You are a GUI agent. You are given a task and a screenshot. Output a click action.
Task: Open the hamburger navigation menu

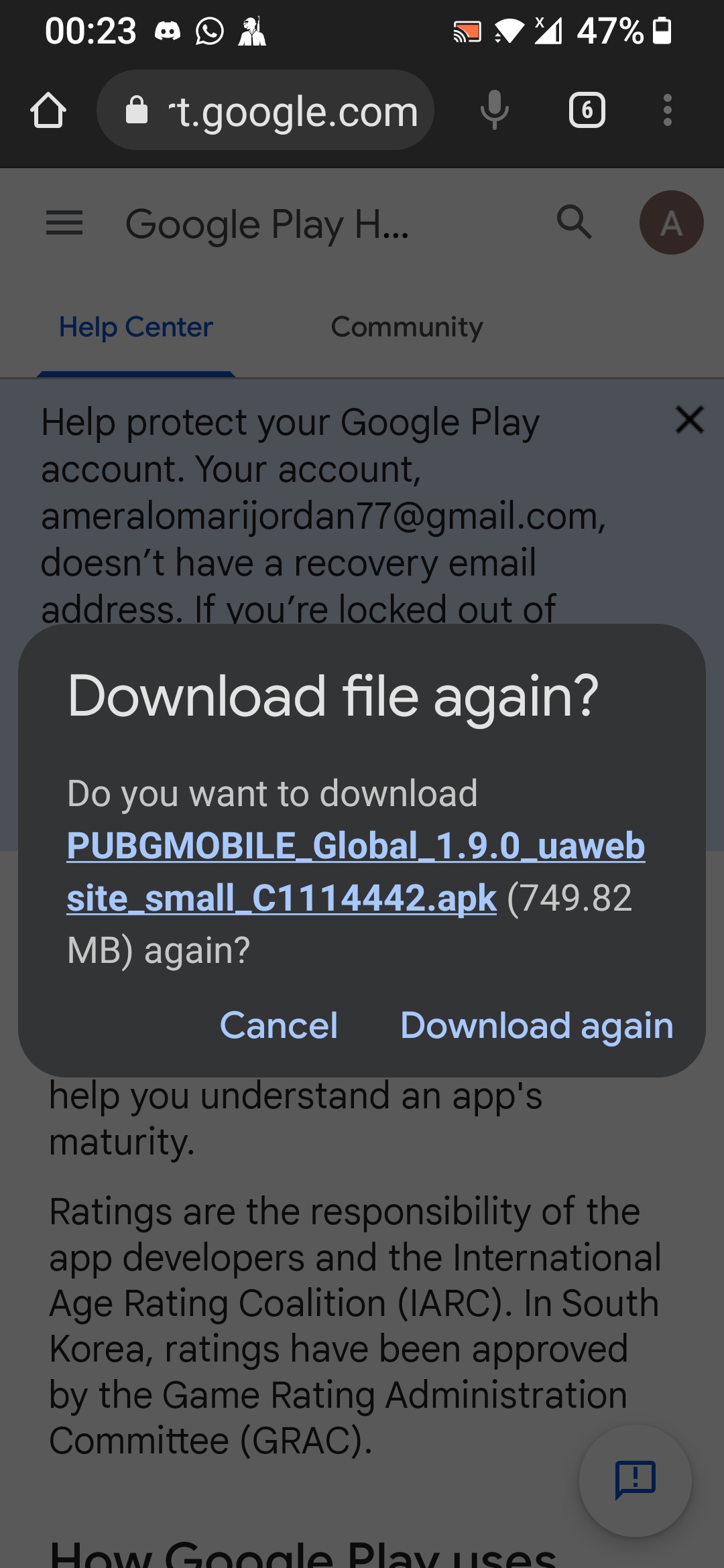point(65,223)
